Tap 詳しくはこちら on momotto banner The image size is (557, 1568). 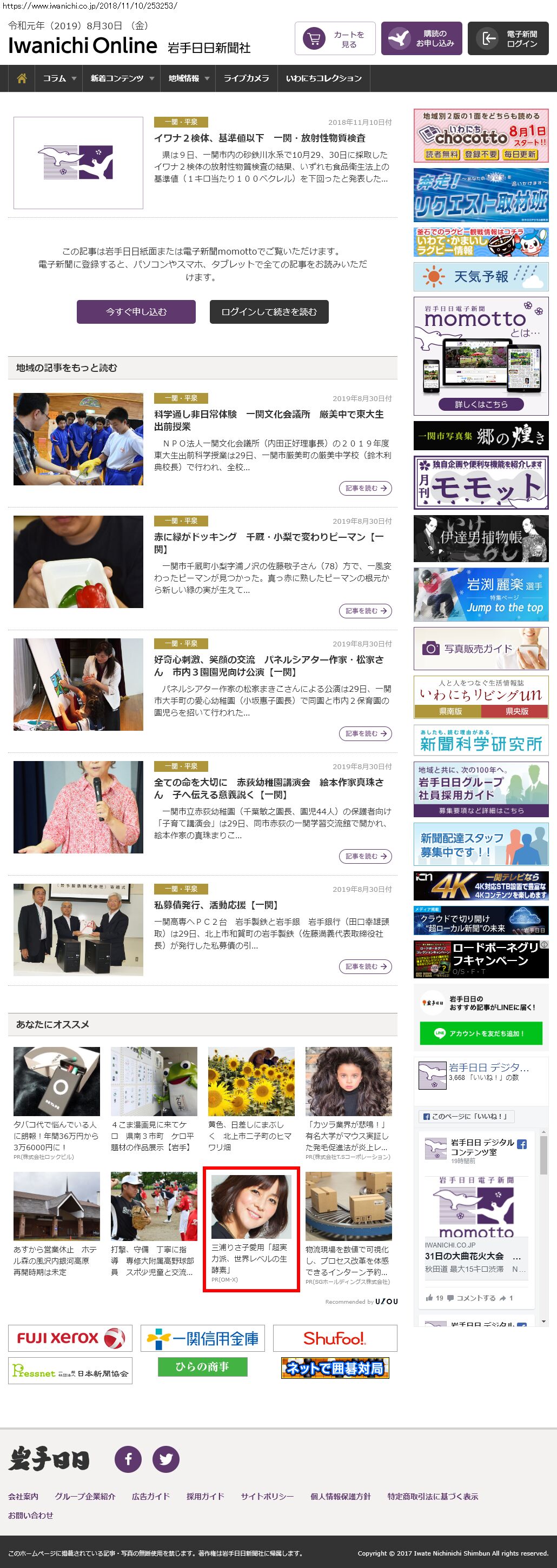(480, 404)
